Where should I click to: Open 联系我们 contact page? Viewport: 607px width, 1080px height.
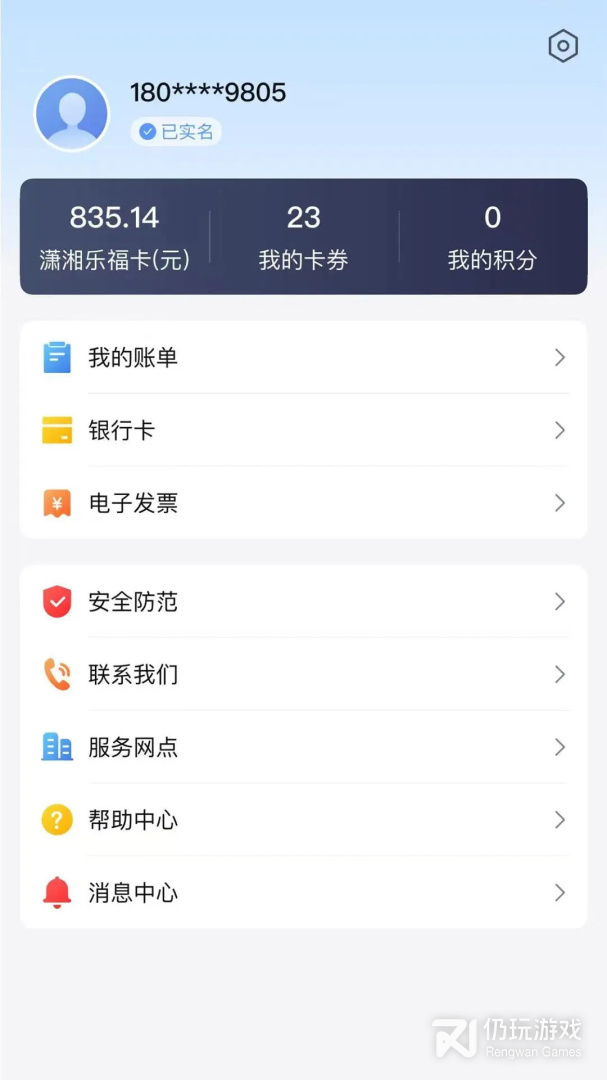(x=303, y=675)
